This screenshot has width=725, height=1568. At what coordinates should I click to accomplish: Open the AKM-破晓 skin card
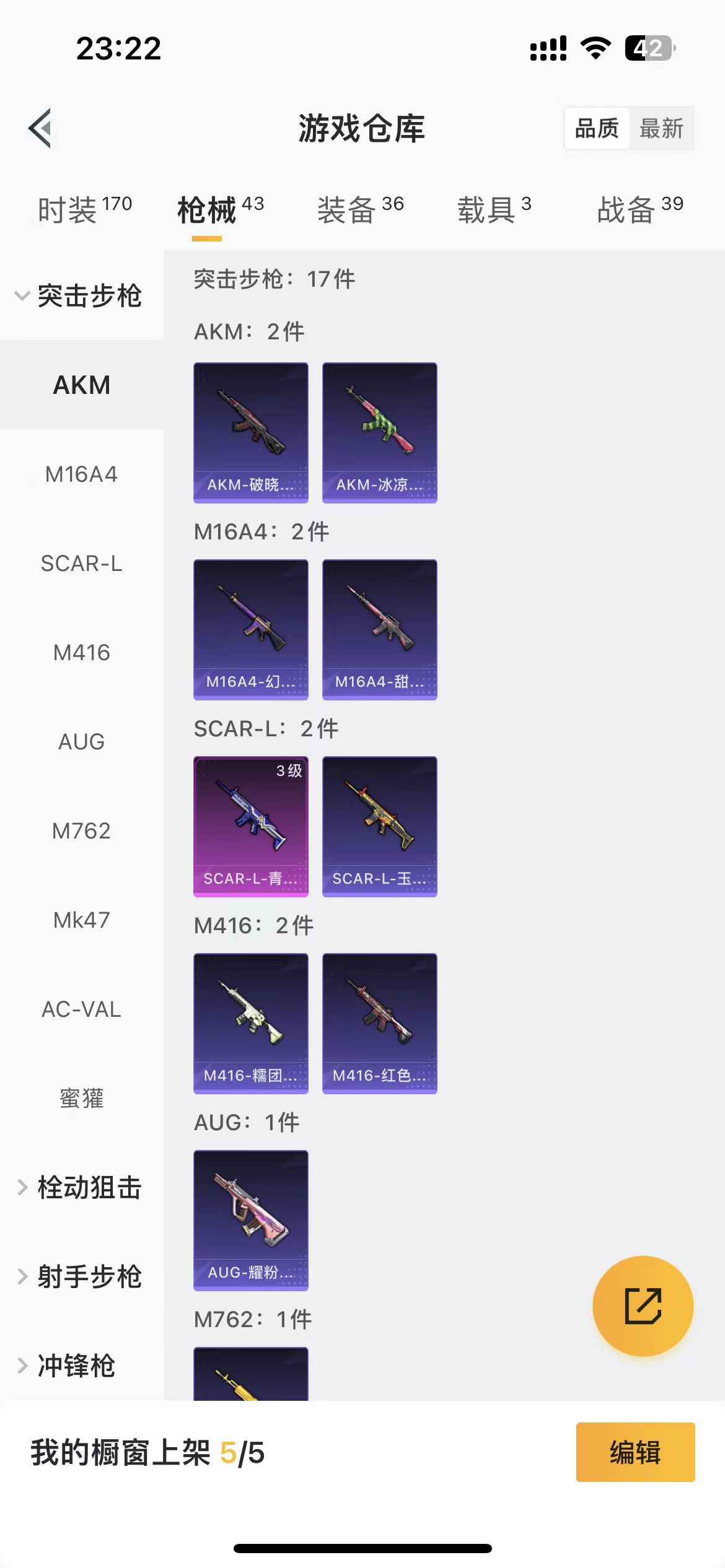(251, 432)
